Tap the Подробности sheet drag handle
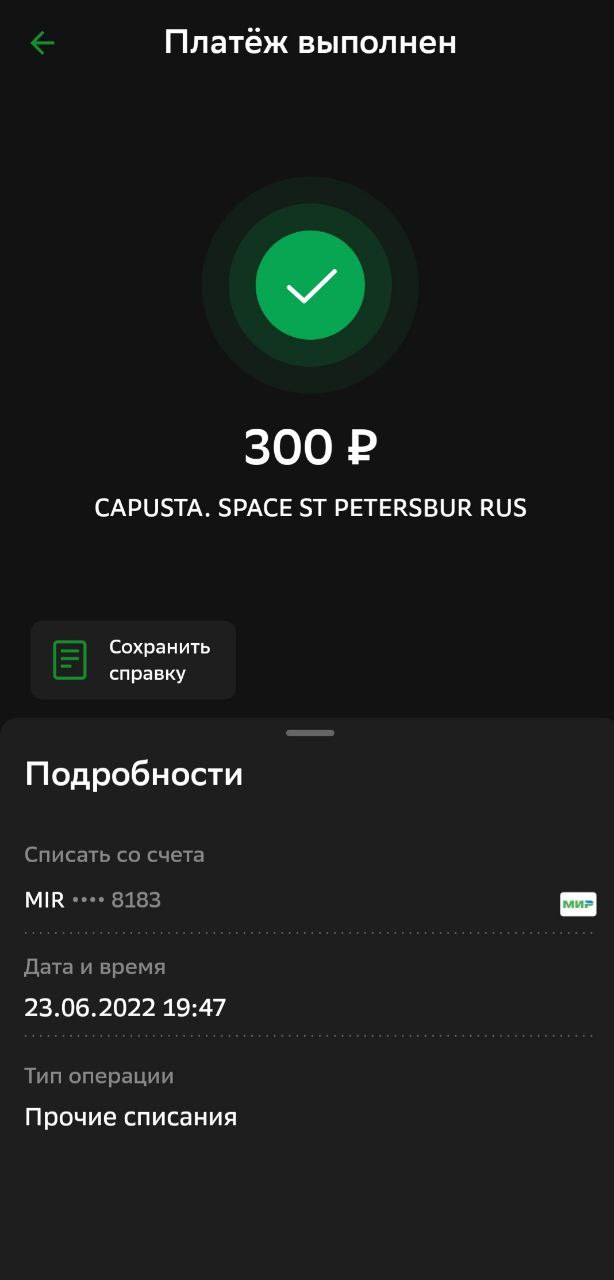Screen dimensions: 614x1280 pyautogui.click(x=310, y=733)
